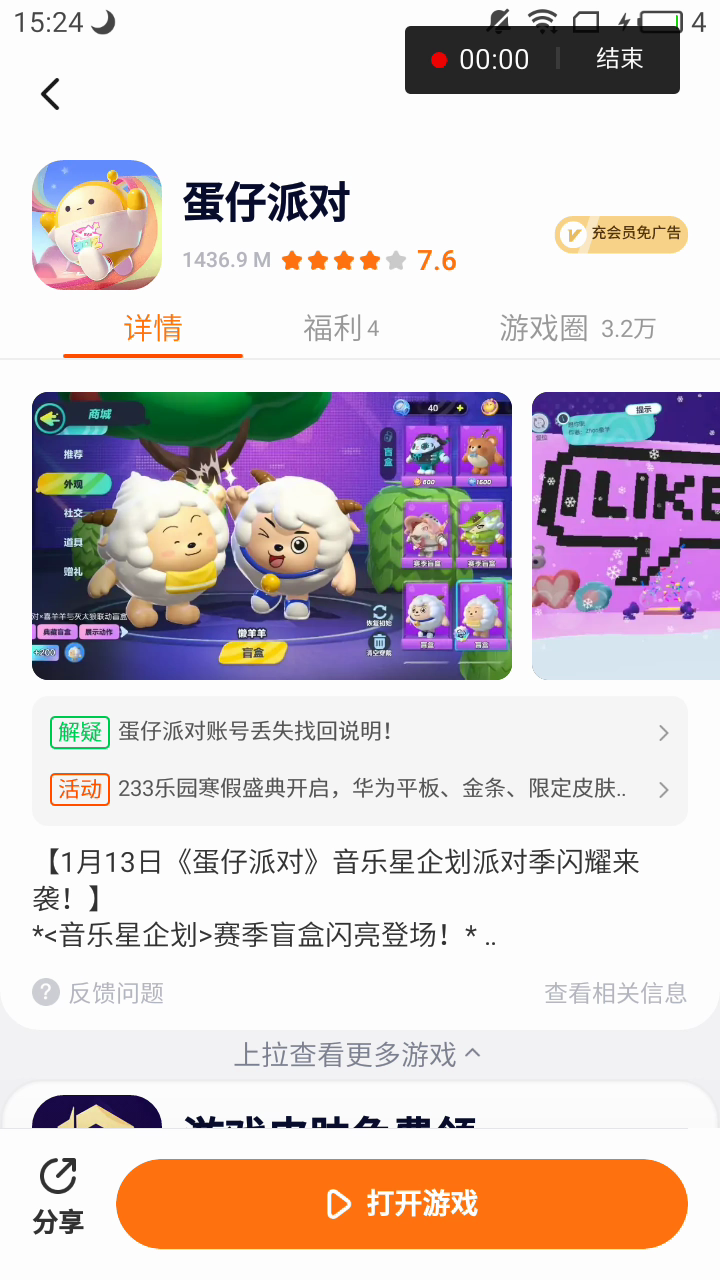Open the pink LIKE game screenshot
The image size is (720, 1280).
point(626,536)
